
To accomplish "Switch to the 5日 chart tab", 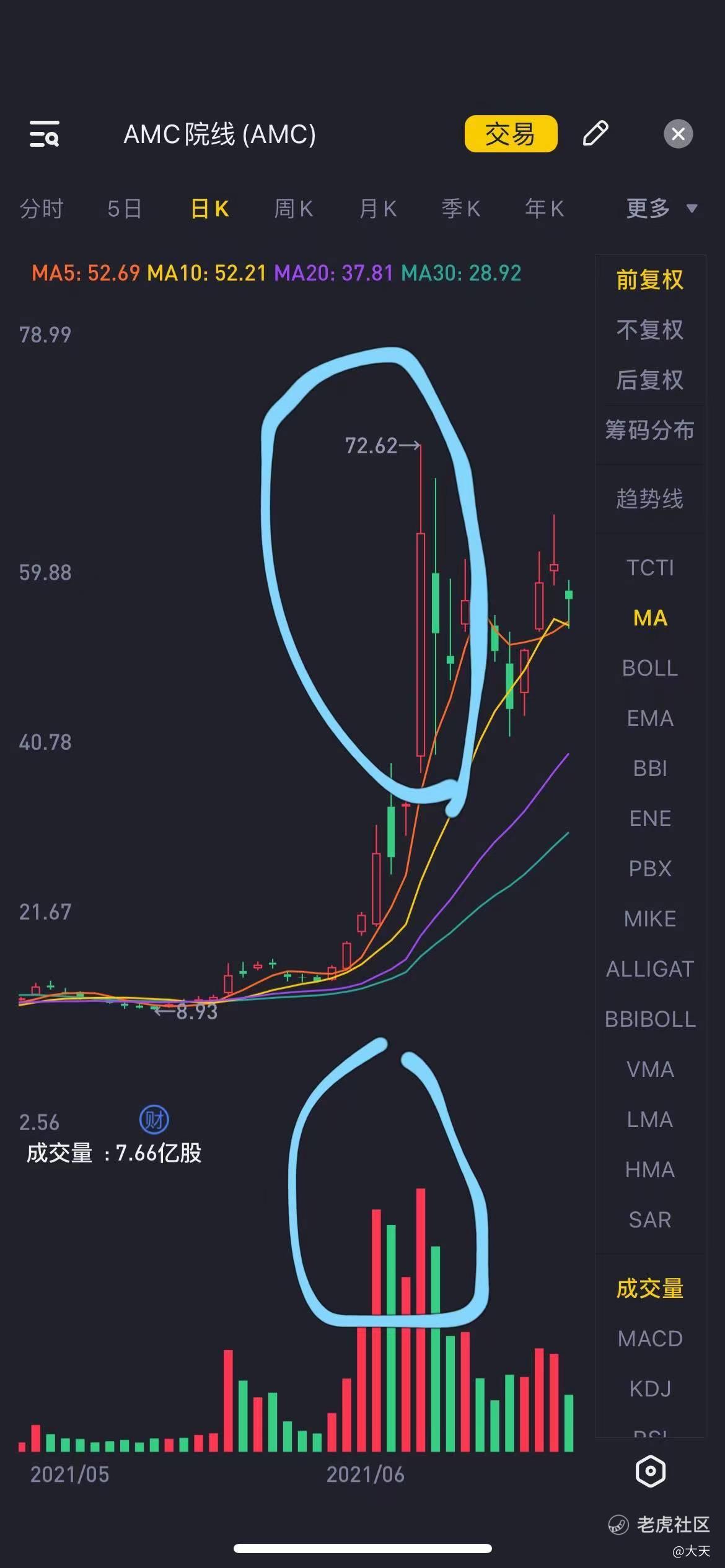I will (x=125, y=209).
